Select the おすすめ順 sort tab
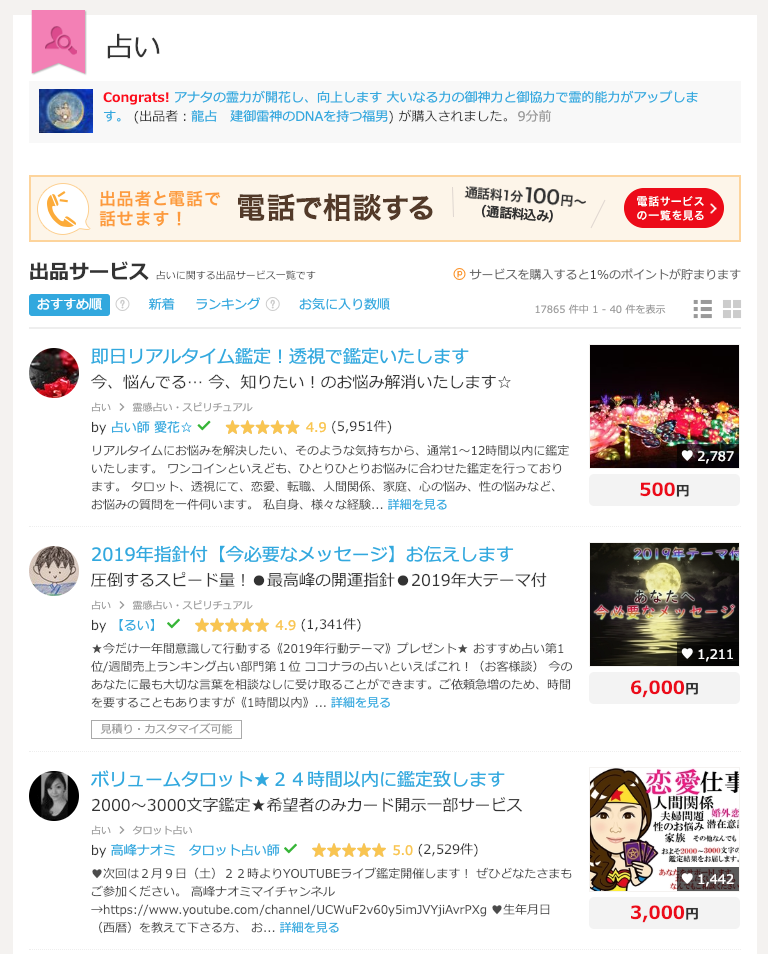This screenshot has width=768, height=954. pos(69,304)
